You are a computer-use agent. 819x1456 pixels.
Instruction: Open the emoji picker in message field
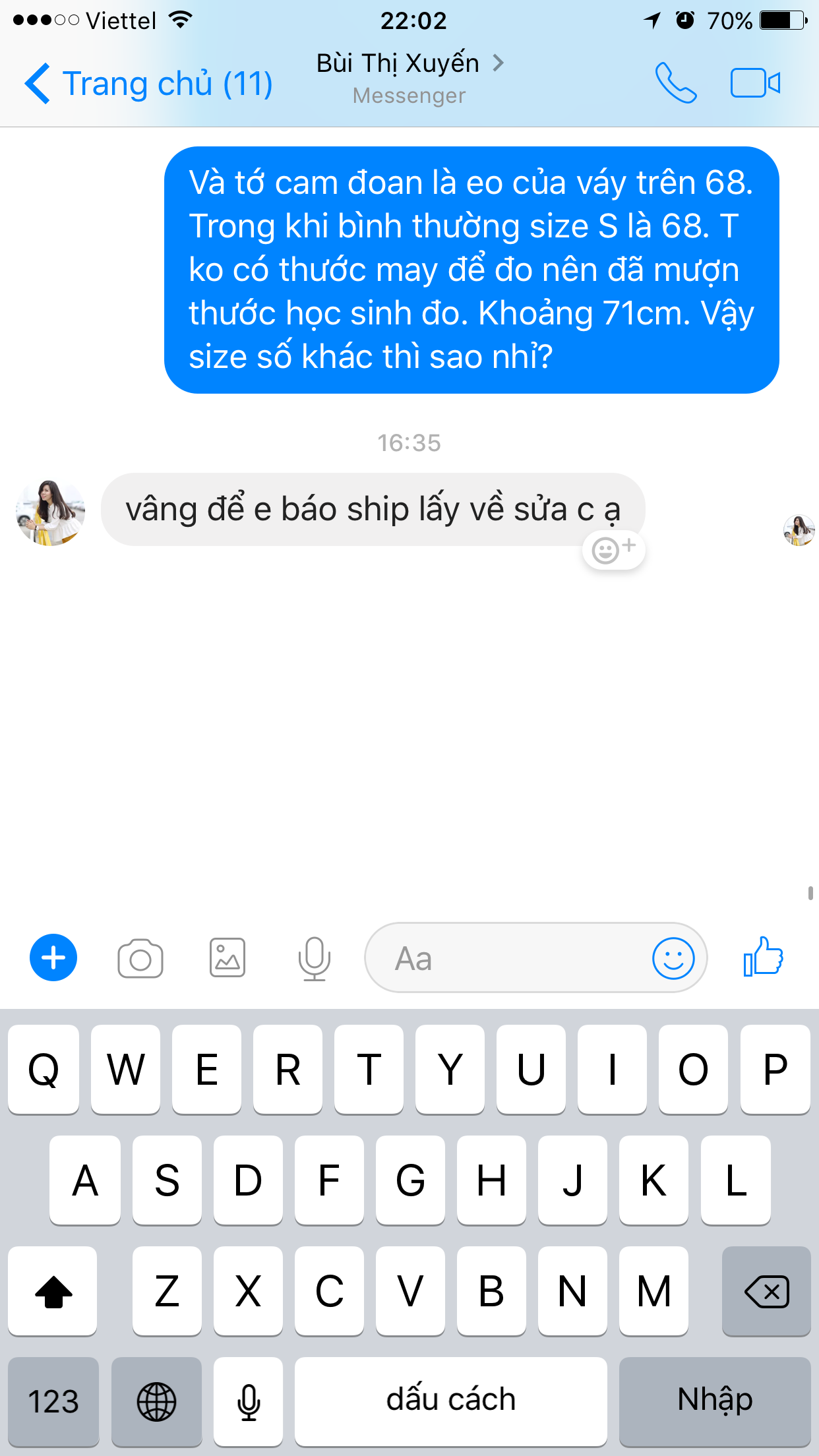pyautogui.click(x=673, y=958)
